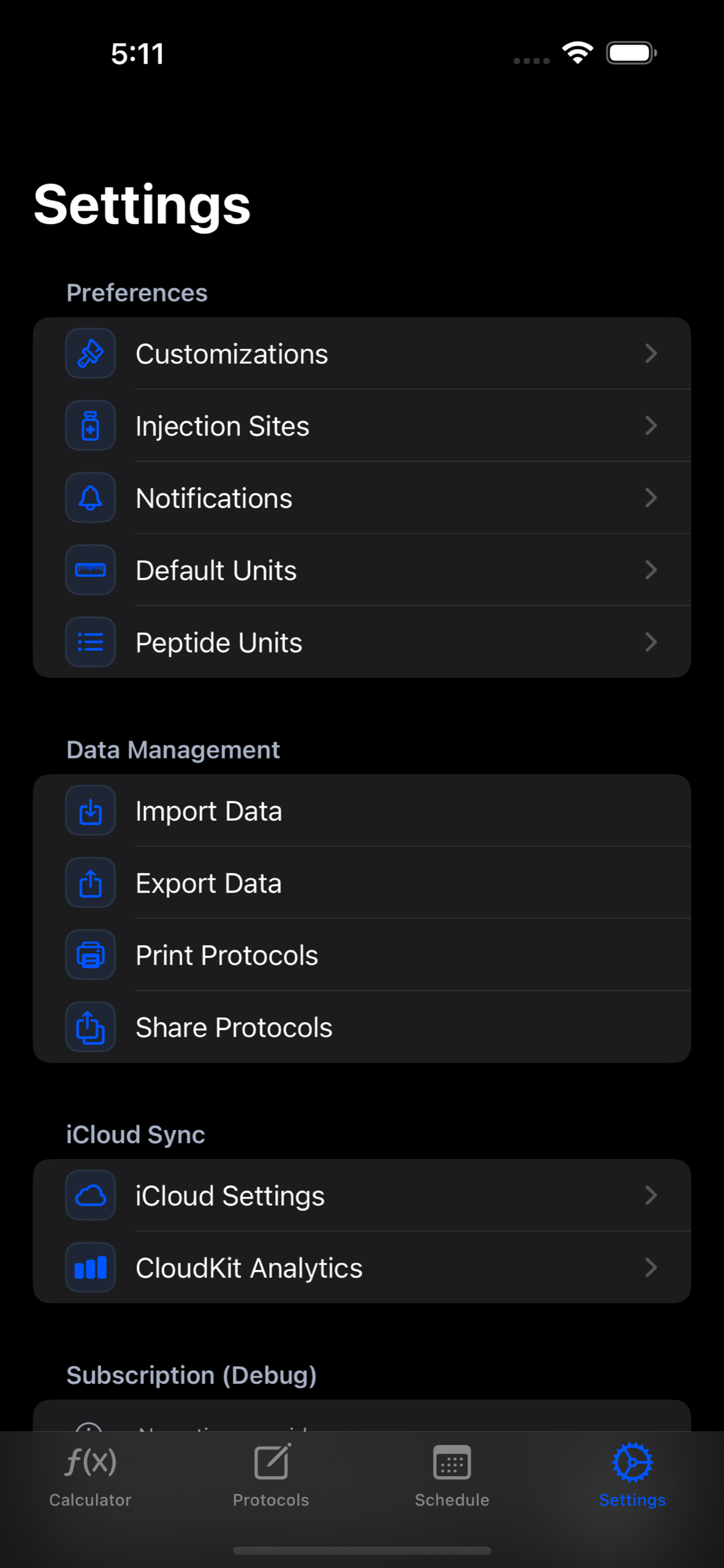The width and height of the screenshot is (724, 1568).
Task: Click the Export Data share icon
Action: (90, 883)
